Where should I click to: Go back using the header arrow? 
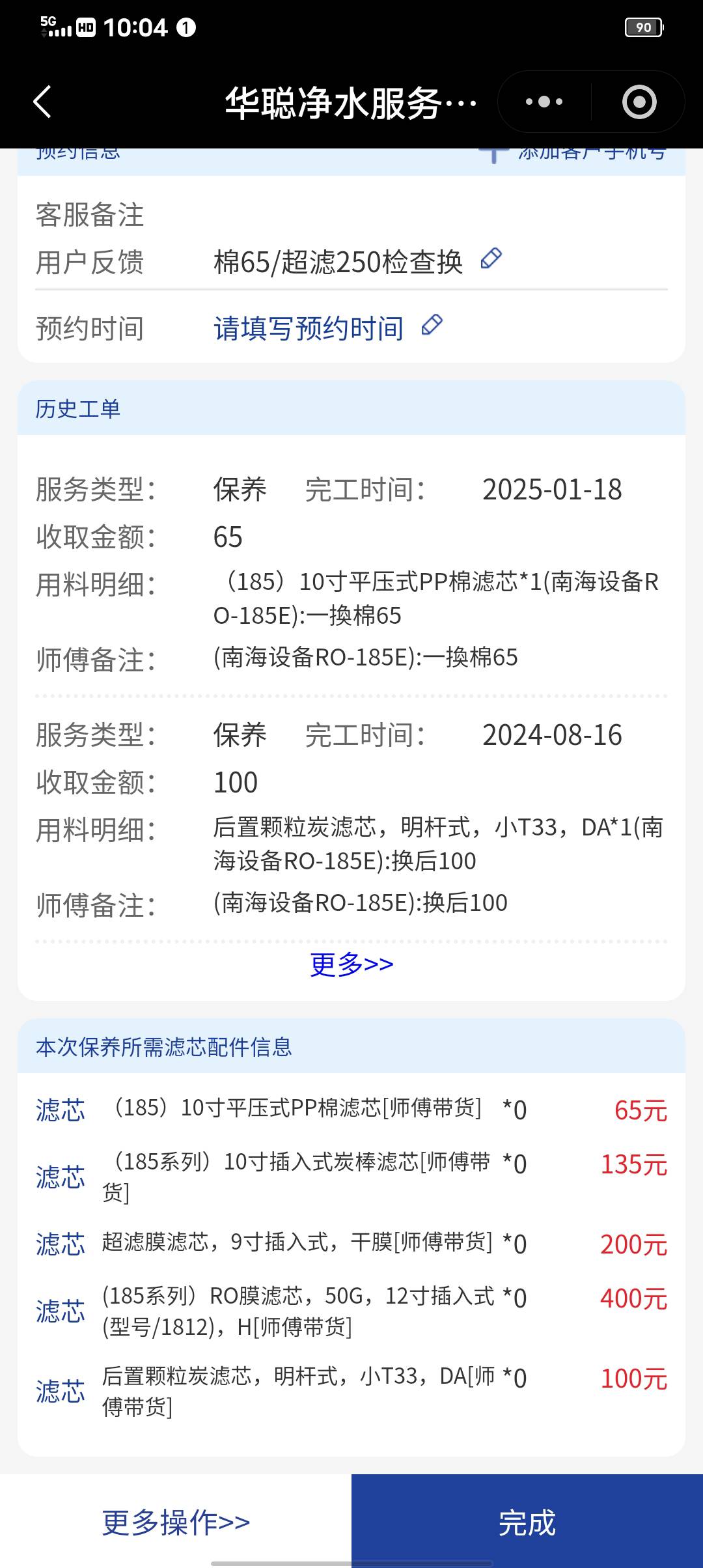coord(42,102)
